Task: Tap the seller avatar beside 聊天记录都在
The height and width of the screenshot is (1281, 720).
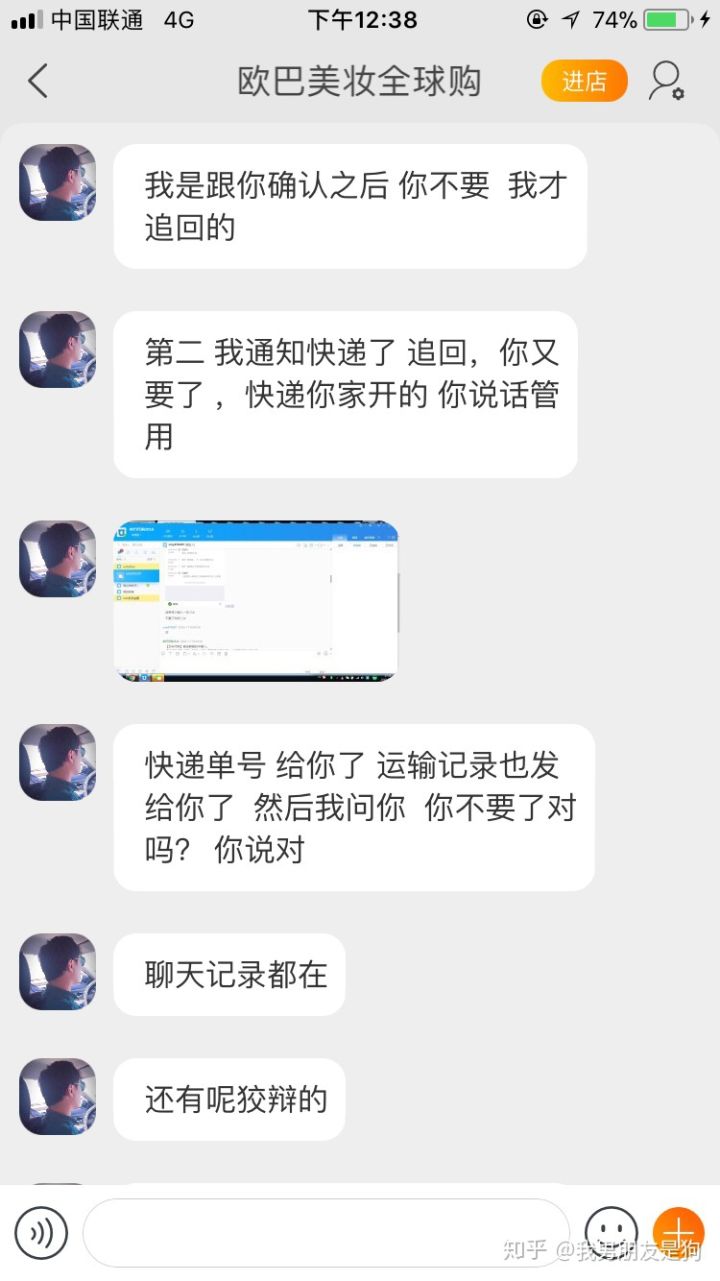Action: tap(58, 972)
